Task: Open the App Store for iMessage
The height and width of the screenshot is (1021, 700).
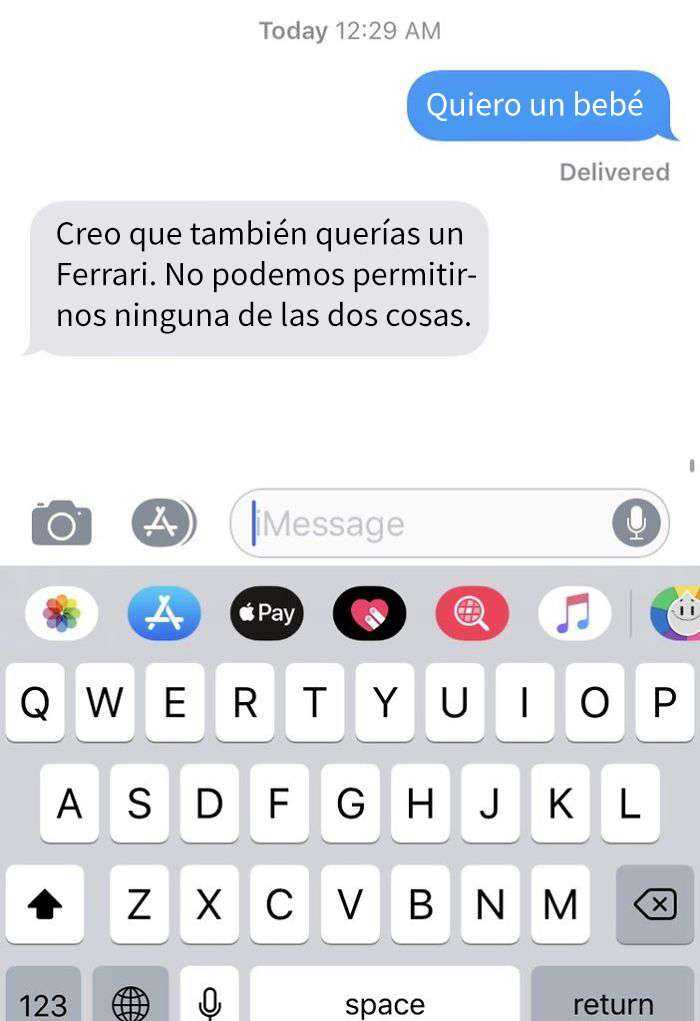Action: 164,613
